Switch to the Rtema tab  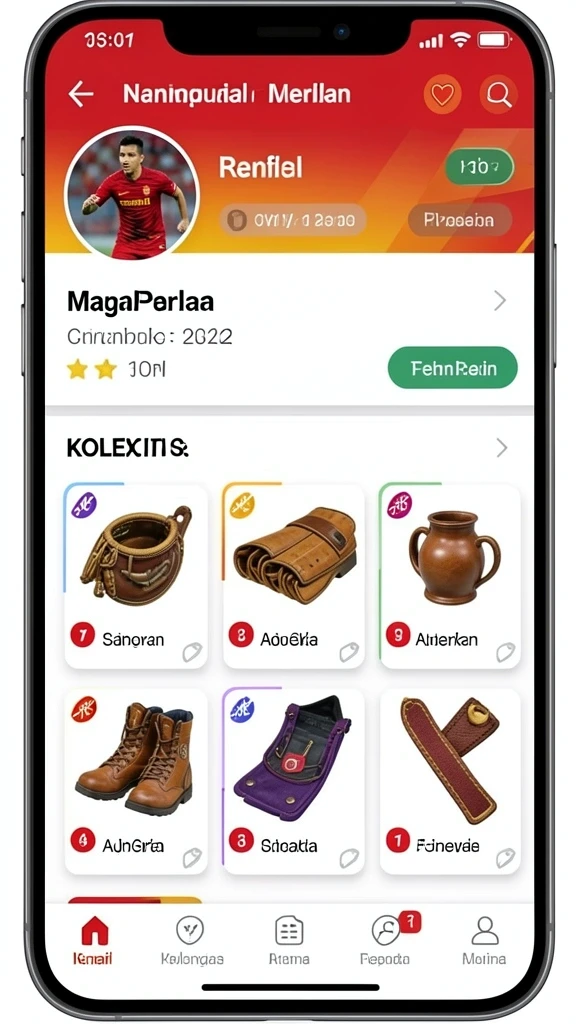click(x=289, y=940)
